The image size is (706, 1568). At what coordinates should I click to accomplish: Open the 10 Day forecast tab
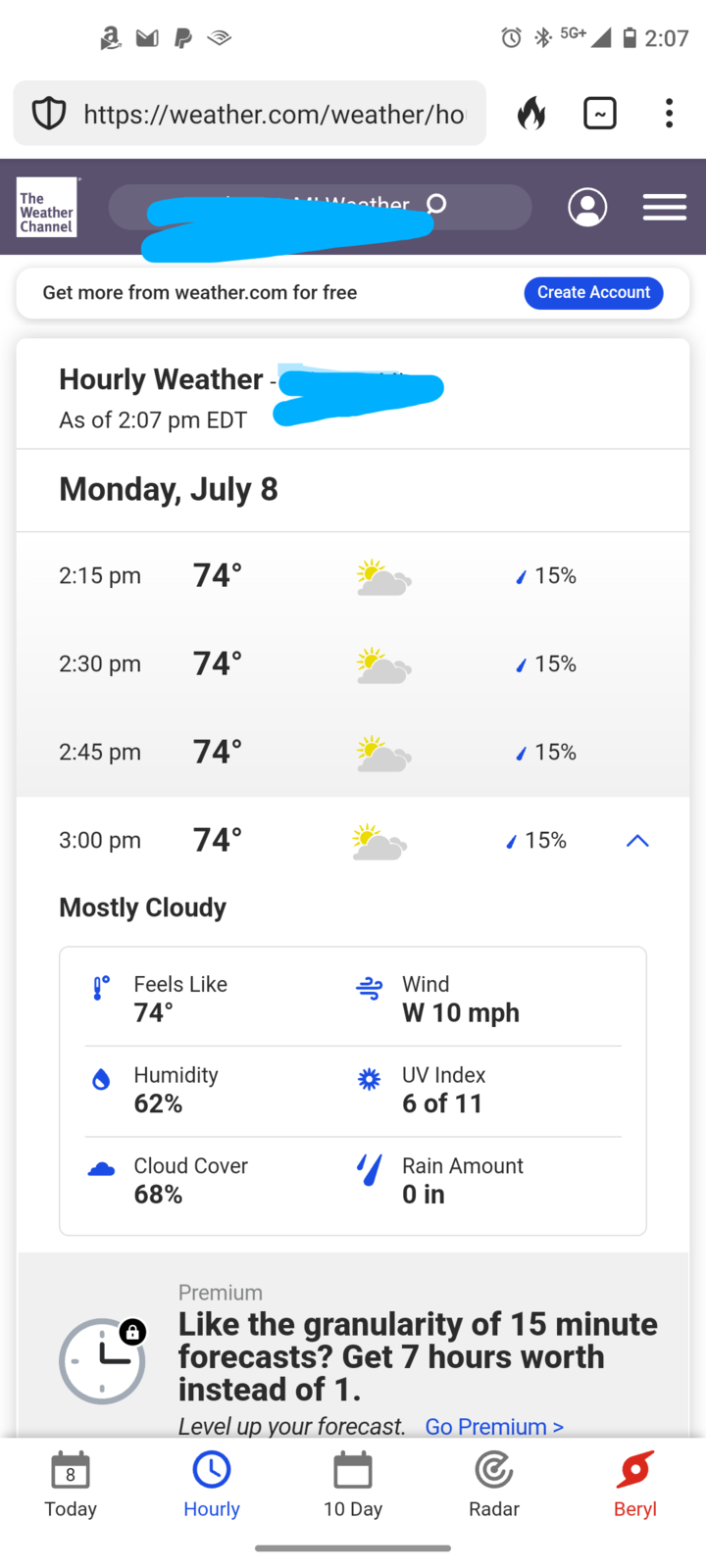[x=353, y=1485]
